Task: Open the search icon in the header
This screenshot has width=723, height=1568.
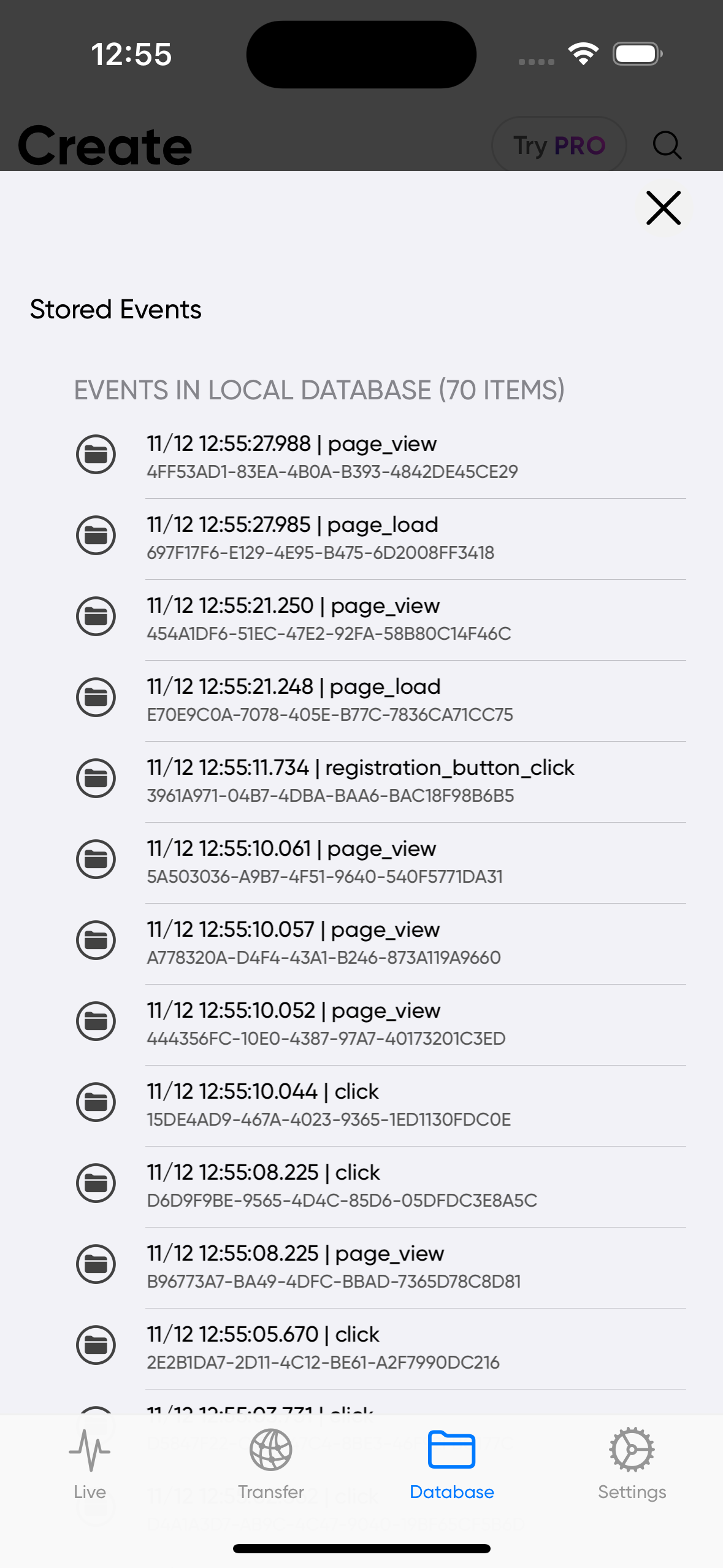Action: (667, 145)
